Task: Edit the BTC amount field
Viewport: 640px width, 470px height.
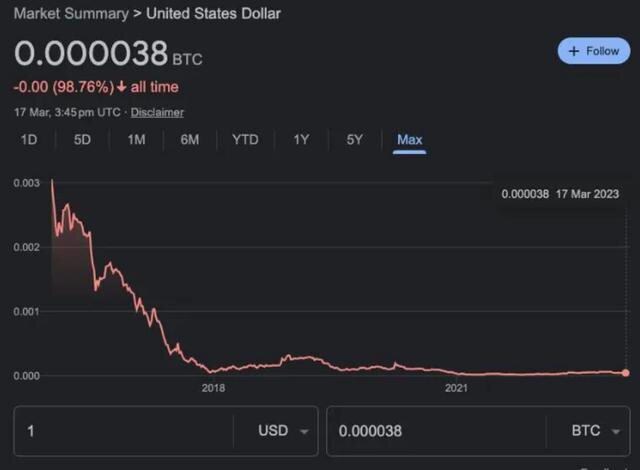Action: click(x=435, y=431)
